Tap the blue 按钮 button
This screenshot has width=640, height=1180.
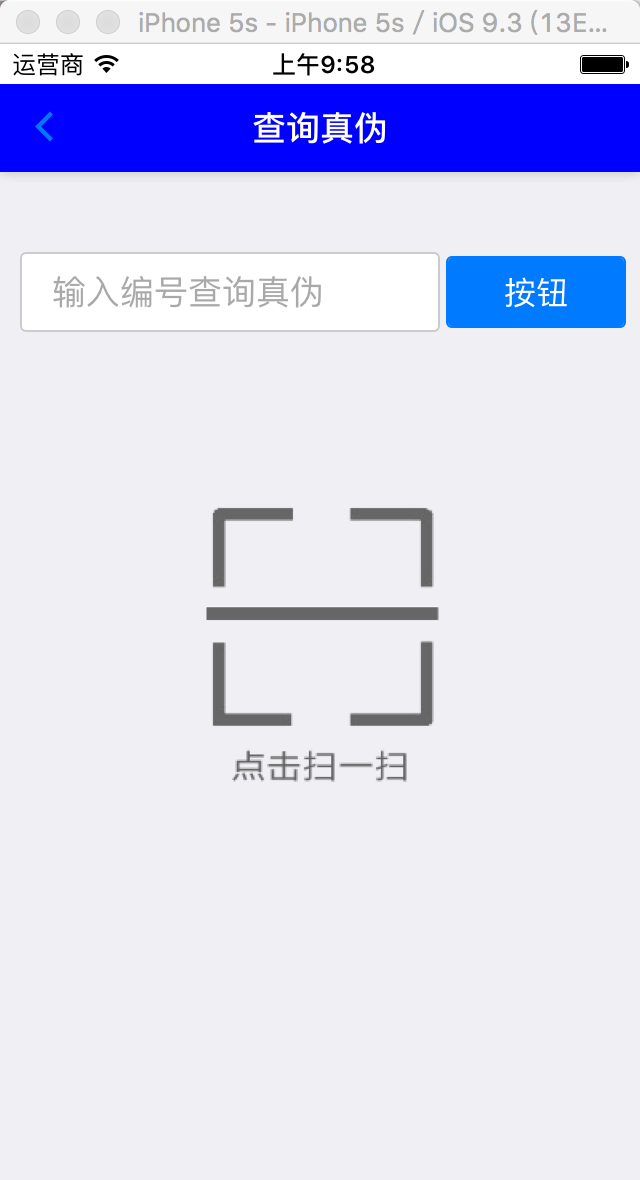click(535, 292)
